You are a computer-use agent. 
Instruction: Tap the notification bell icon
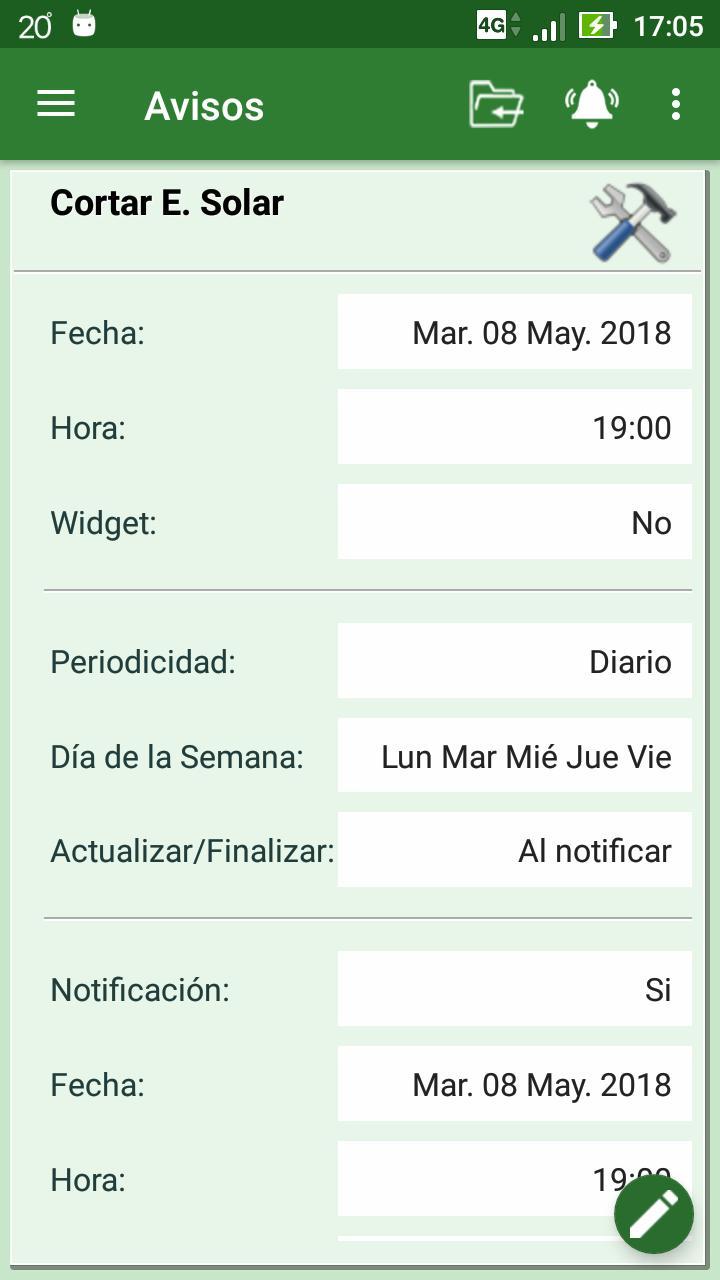[591, 103]
